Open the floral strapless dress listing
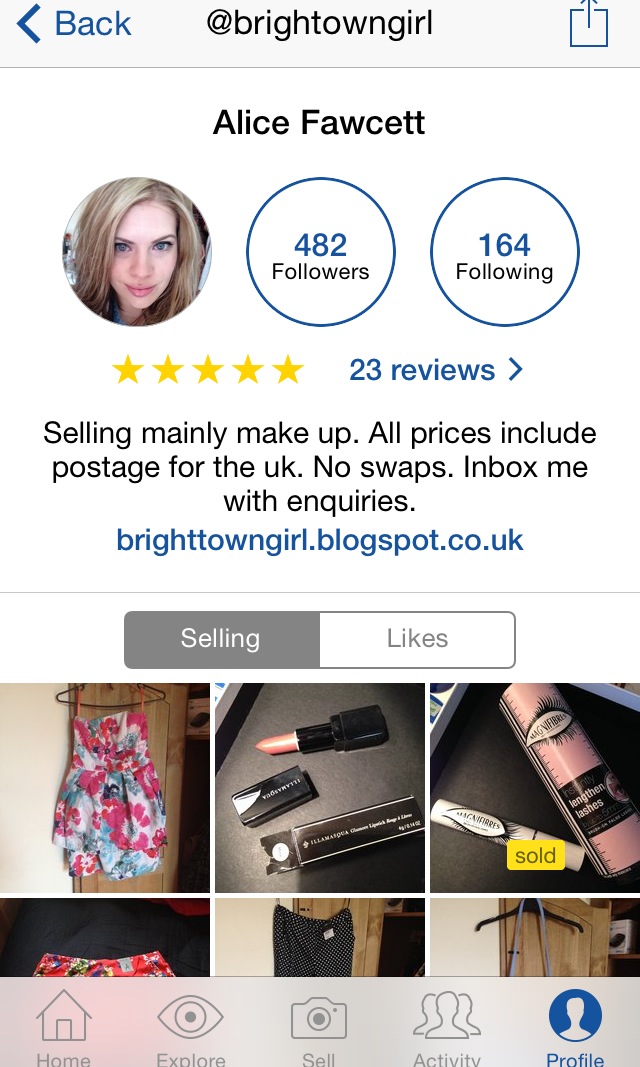This screenshot has width=640, height=1067. 105,787
